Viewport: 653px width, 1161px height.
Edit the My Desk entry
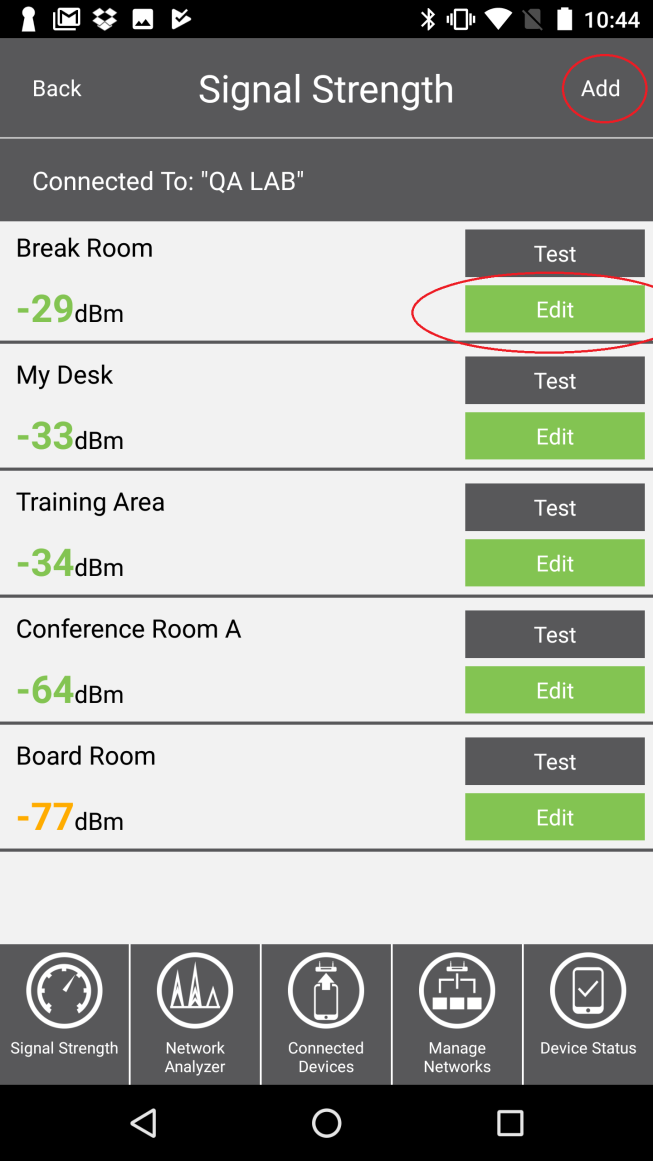tap(555, 436)
